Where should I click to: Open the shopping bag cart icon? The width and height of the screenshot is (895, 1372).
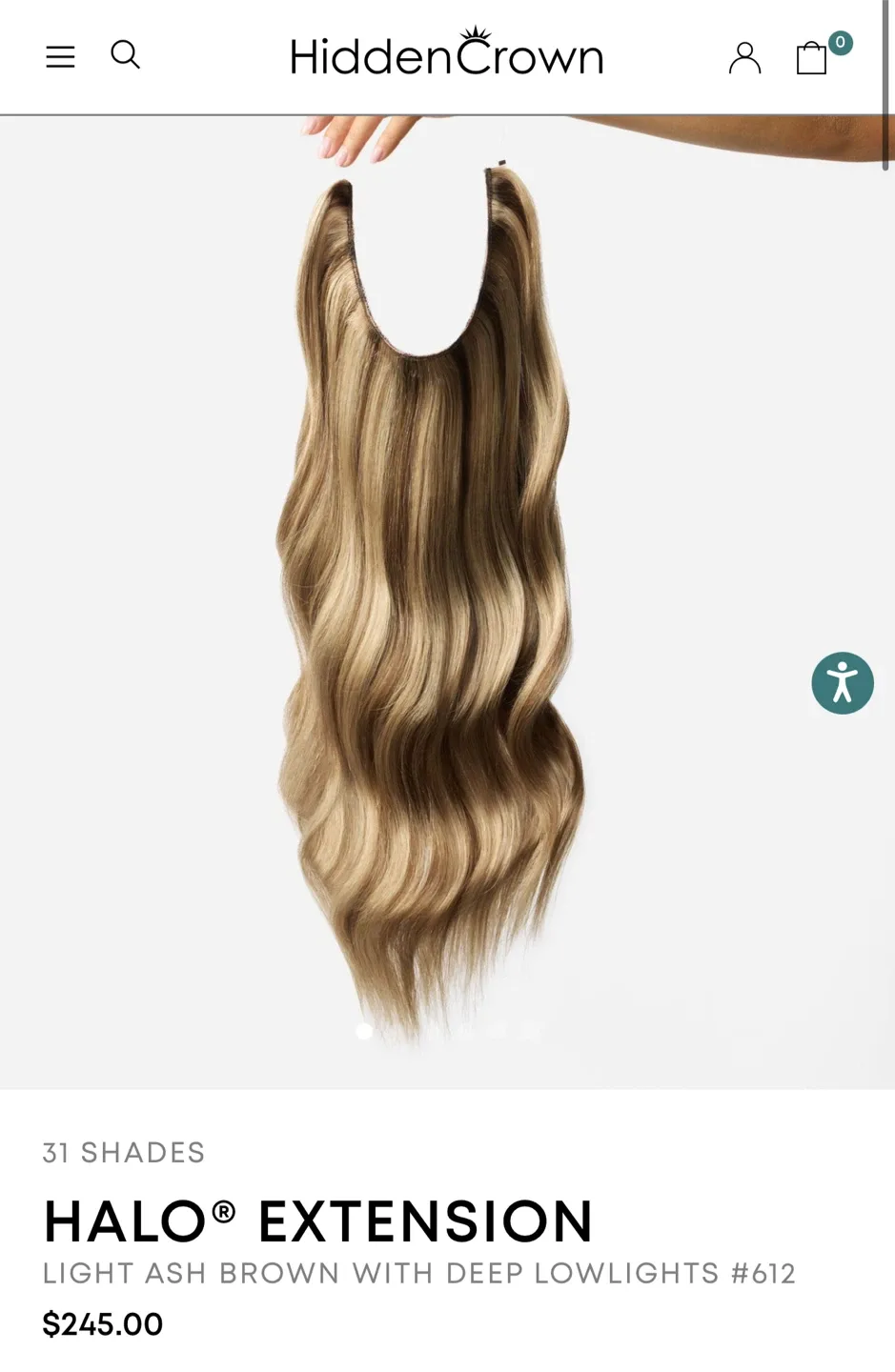pos(811,59)
